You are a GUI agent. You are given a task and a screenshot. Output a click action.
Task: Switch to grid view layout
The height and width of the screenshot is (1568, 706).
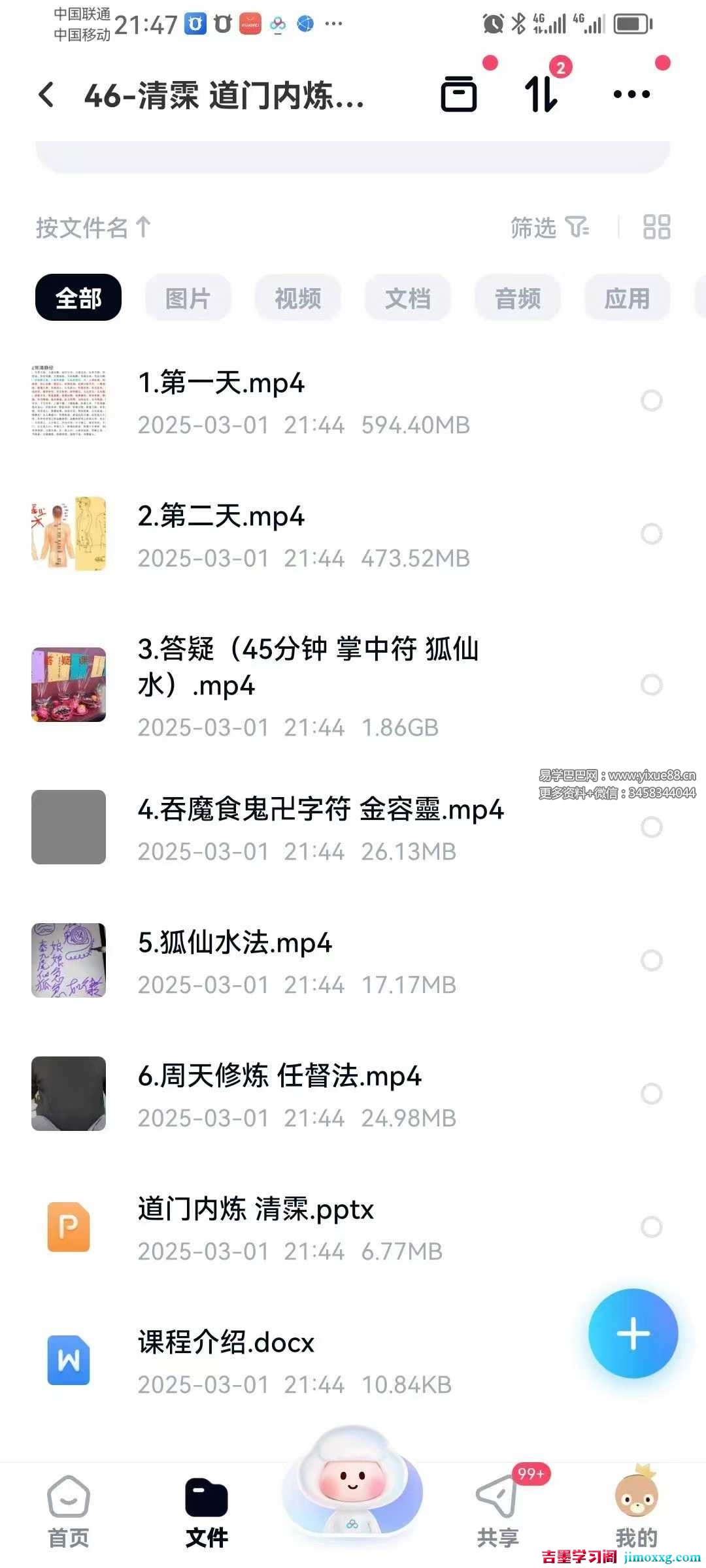coord(656,228)
